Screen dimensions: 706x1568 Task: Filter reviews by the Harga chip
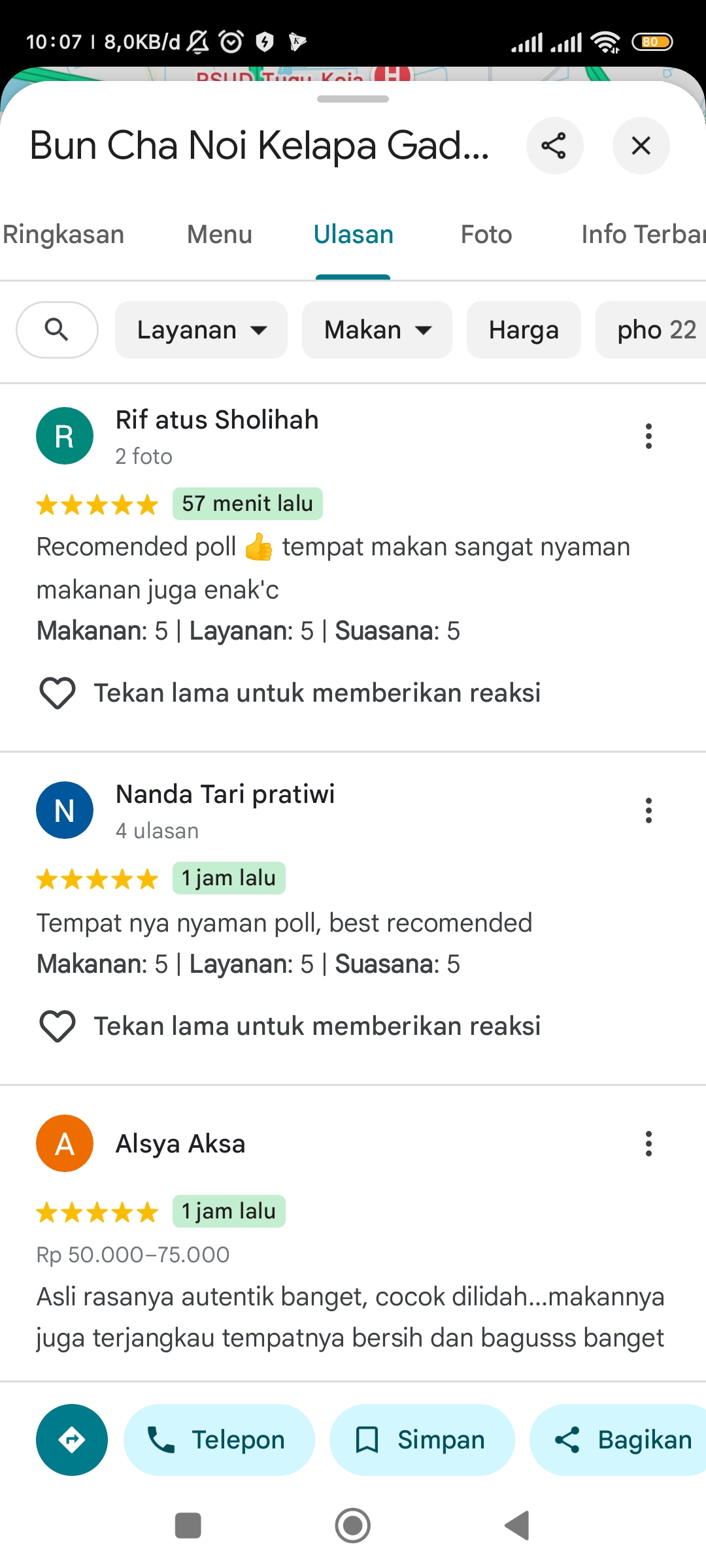[x=524, y=330]
